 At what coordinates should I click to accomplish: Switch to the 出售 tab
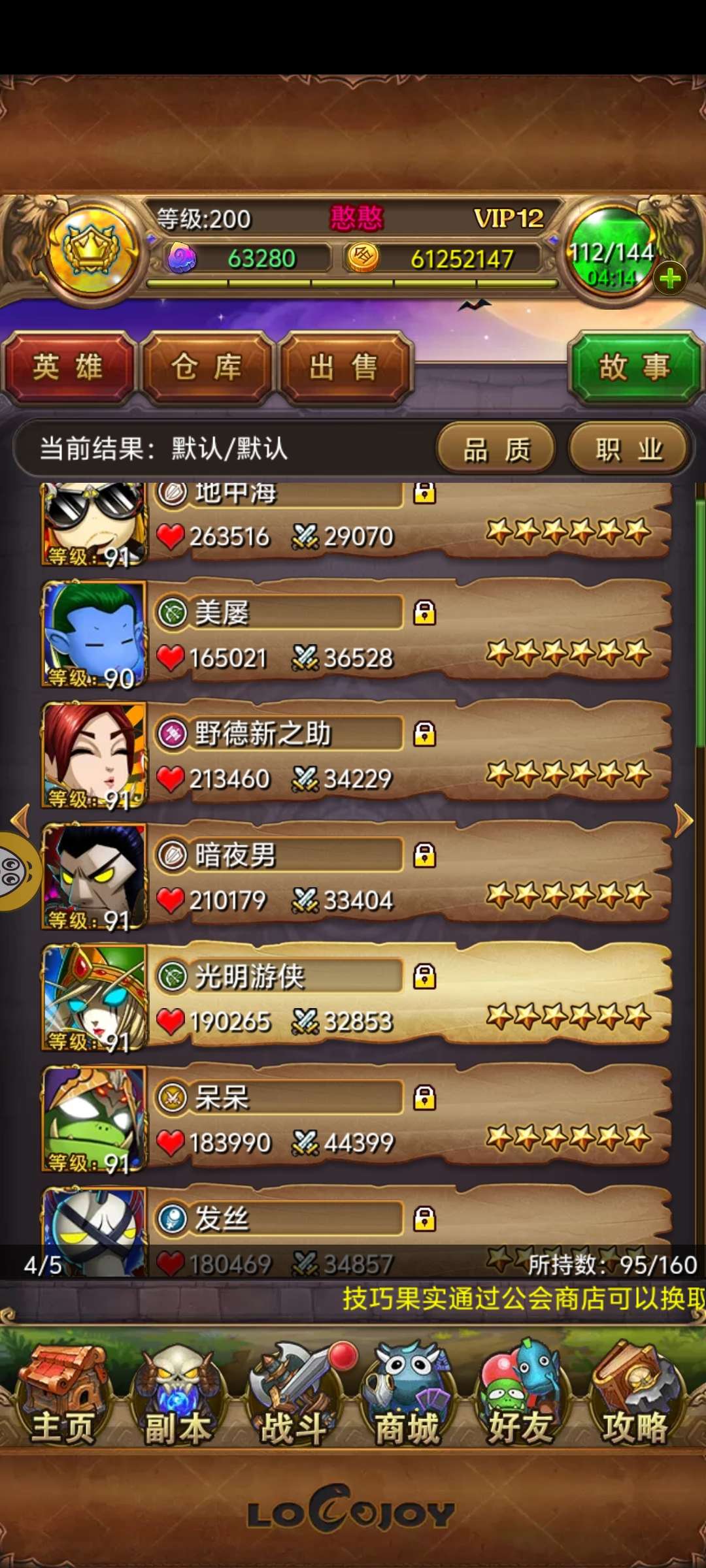[345, 368]
